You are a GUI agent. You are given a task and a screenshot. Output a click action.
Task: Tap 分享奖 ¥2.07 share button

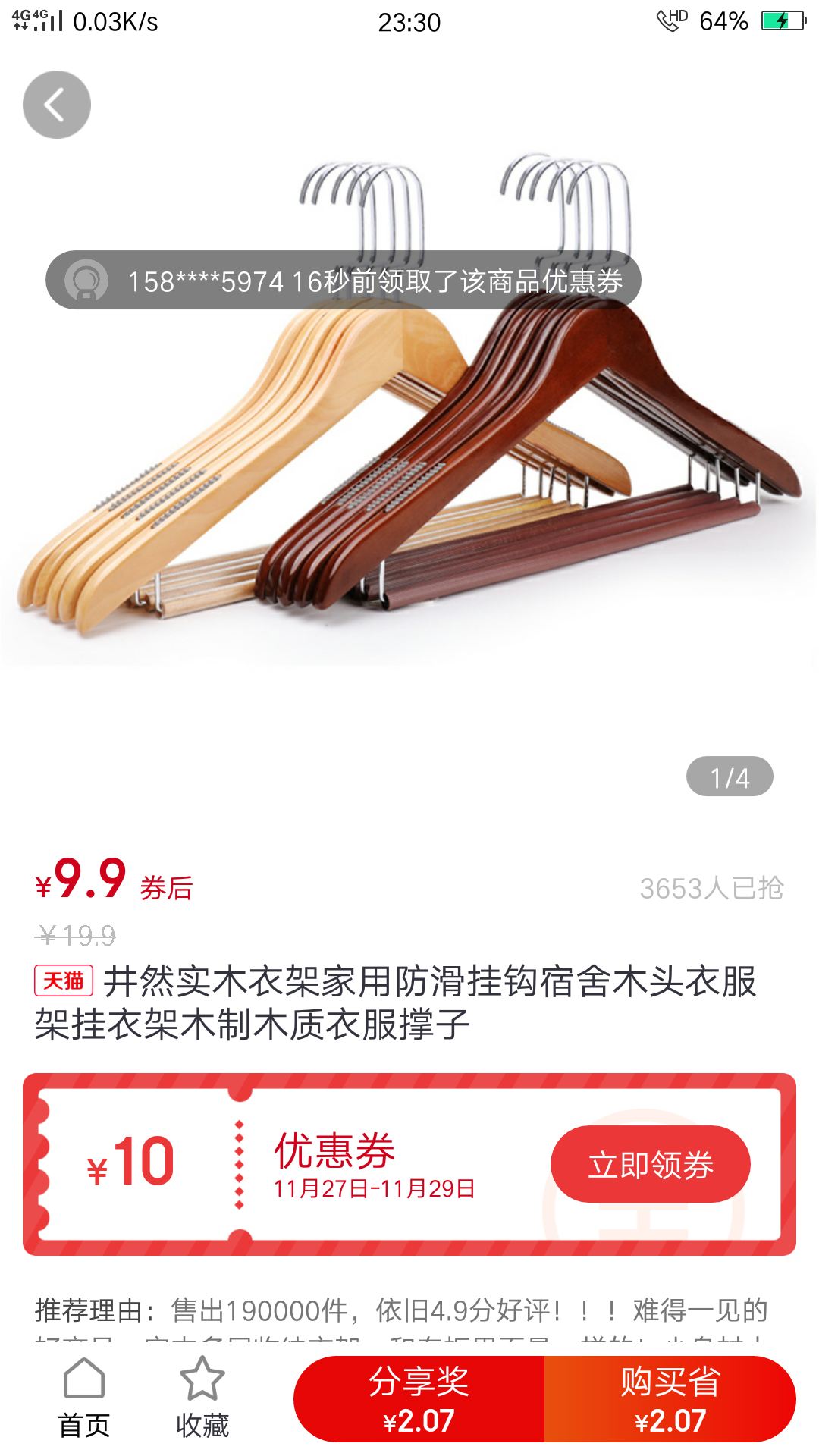(x=419, y=1400)
